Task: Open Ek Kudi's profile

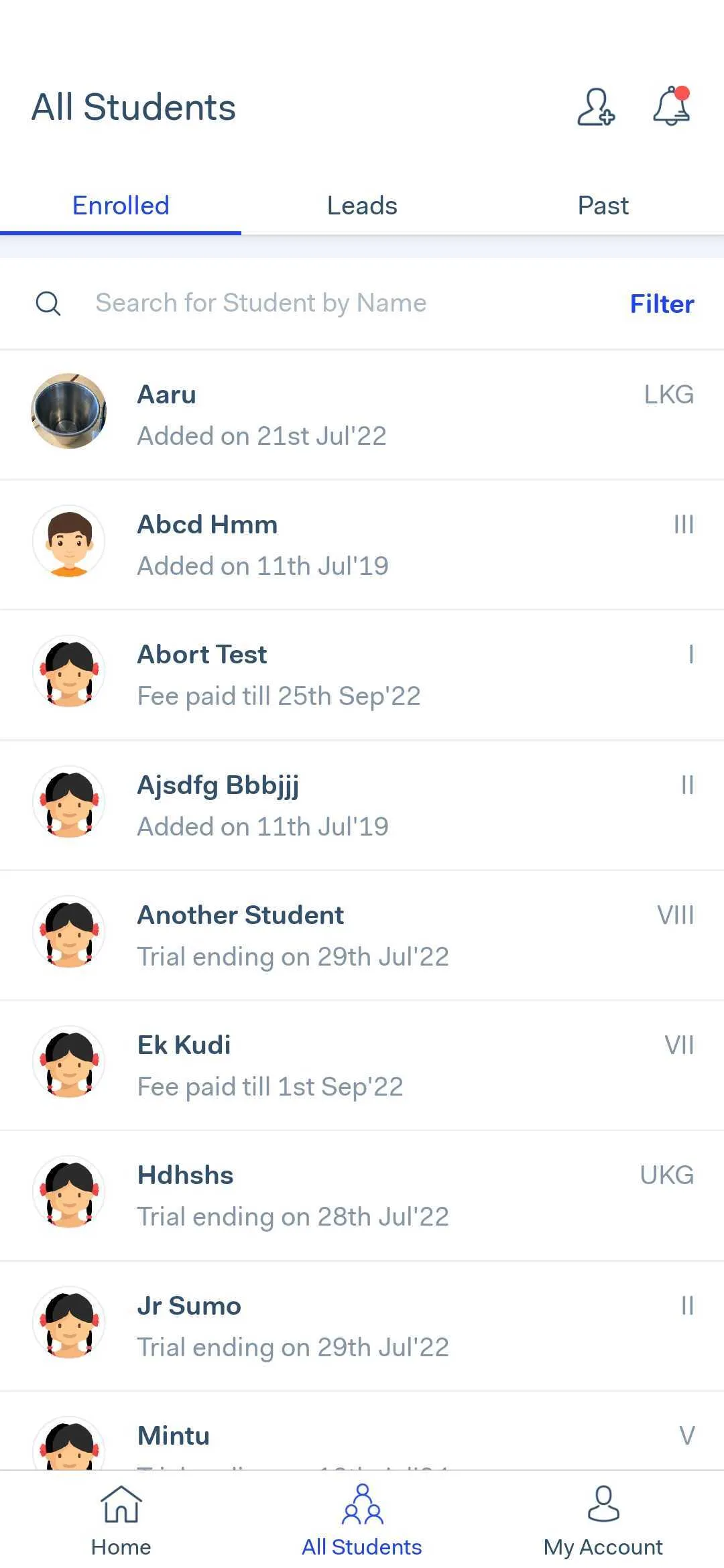Action: click(x=362, y=1064)
